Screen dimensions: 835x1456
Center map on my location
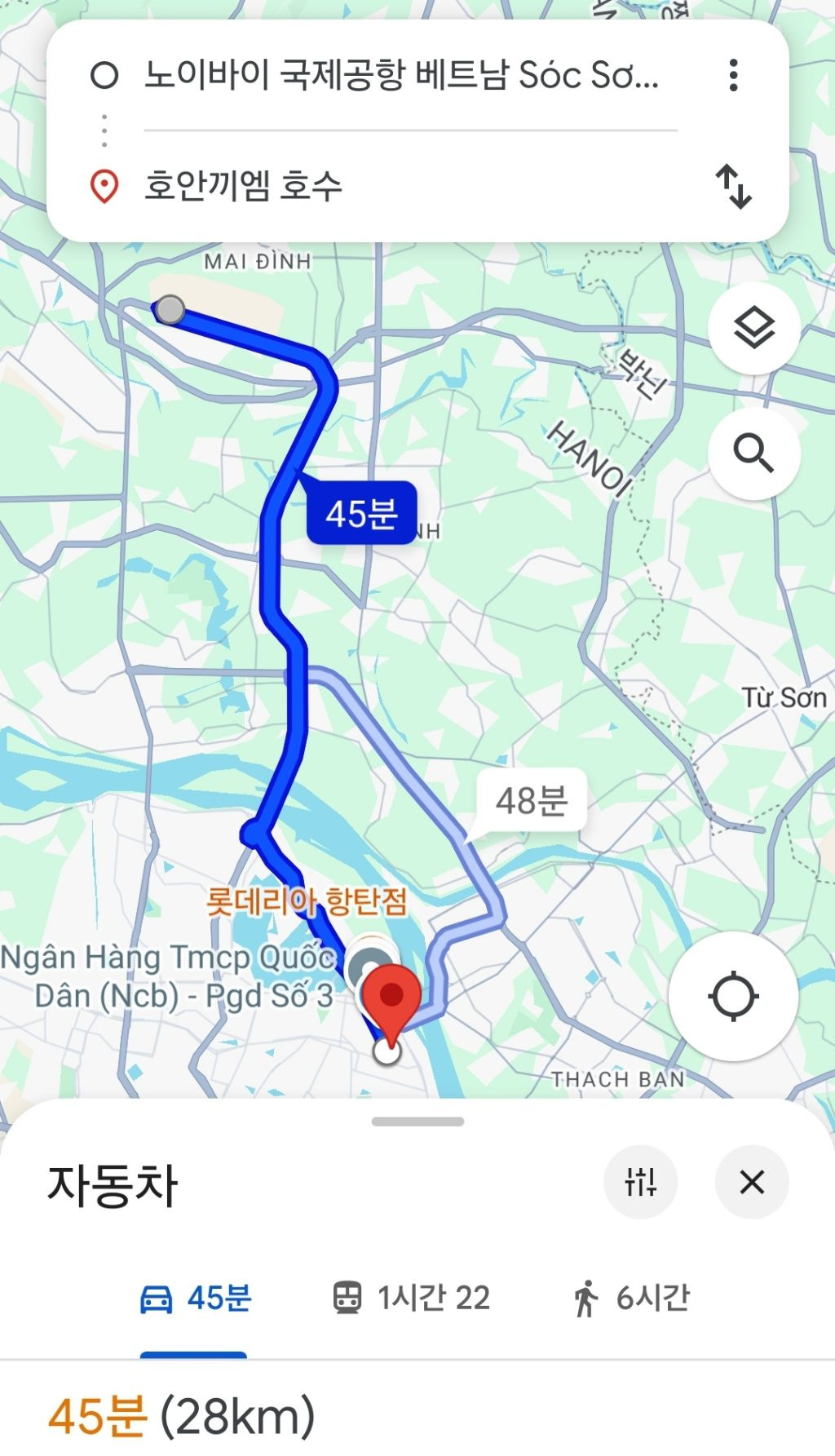[x=732, y=996]
